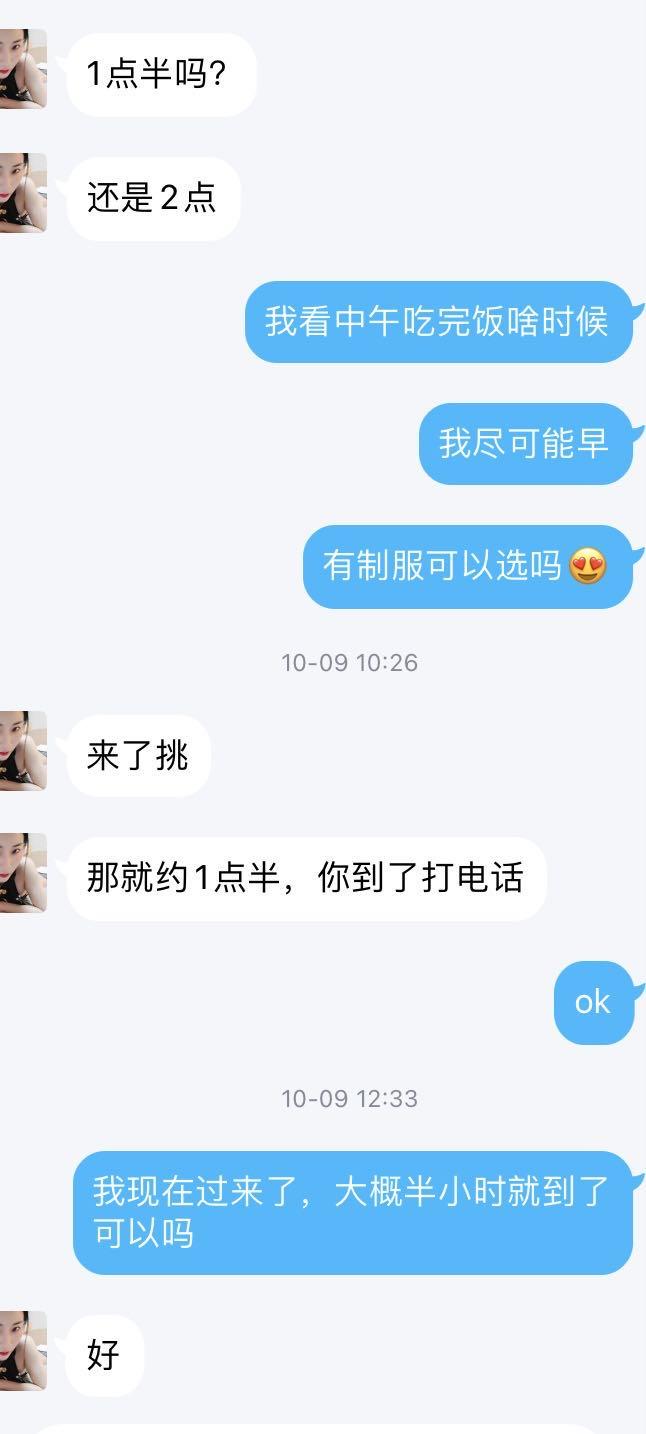The height and width of the screenshot is (1434, 646).
Task: View profile from avatar beside "来了挑"
Action: pos(22,751)
